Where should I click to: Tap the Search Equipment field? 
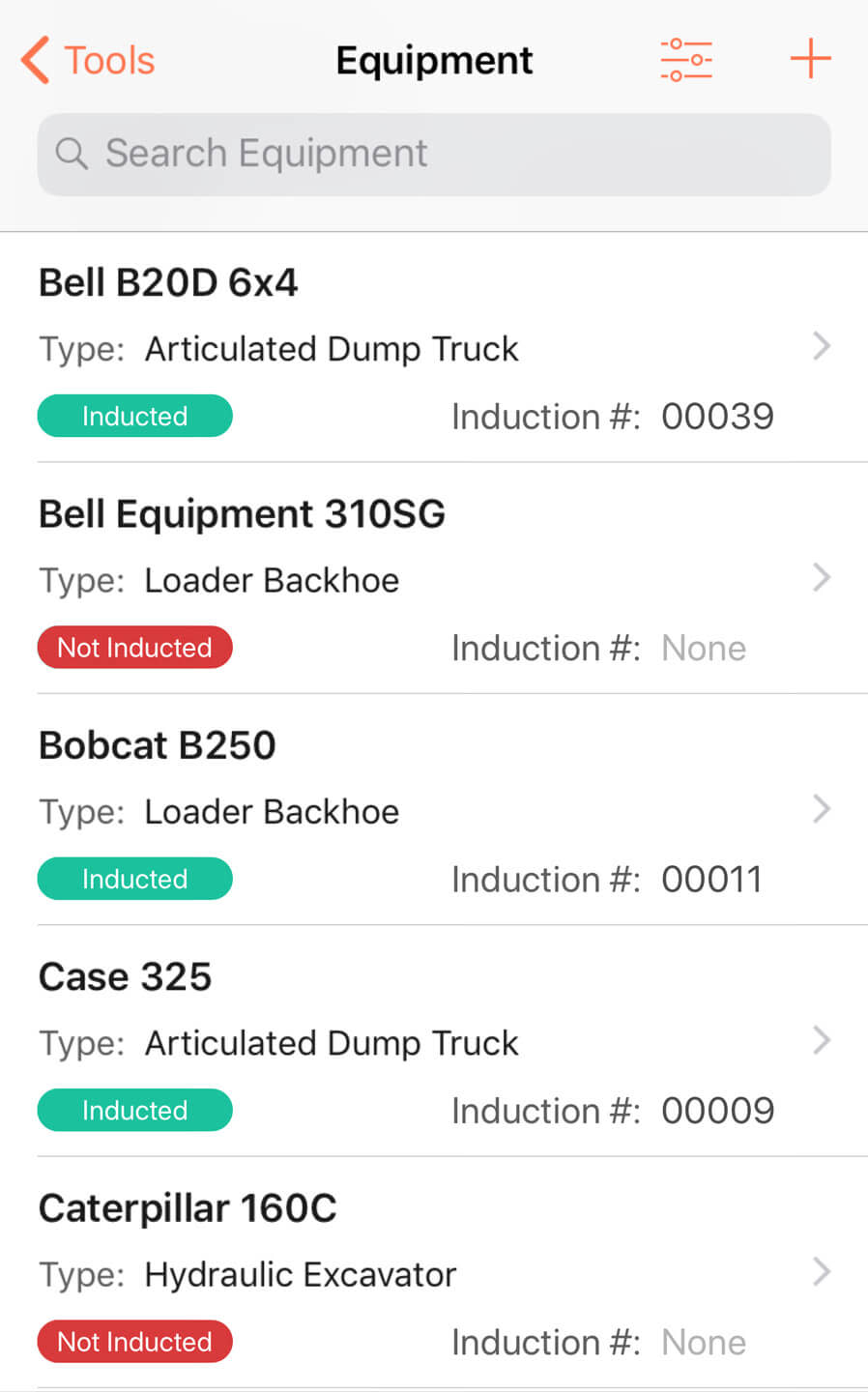coord(434,155)
